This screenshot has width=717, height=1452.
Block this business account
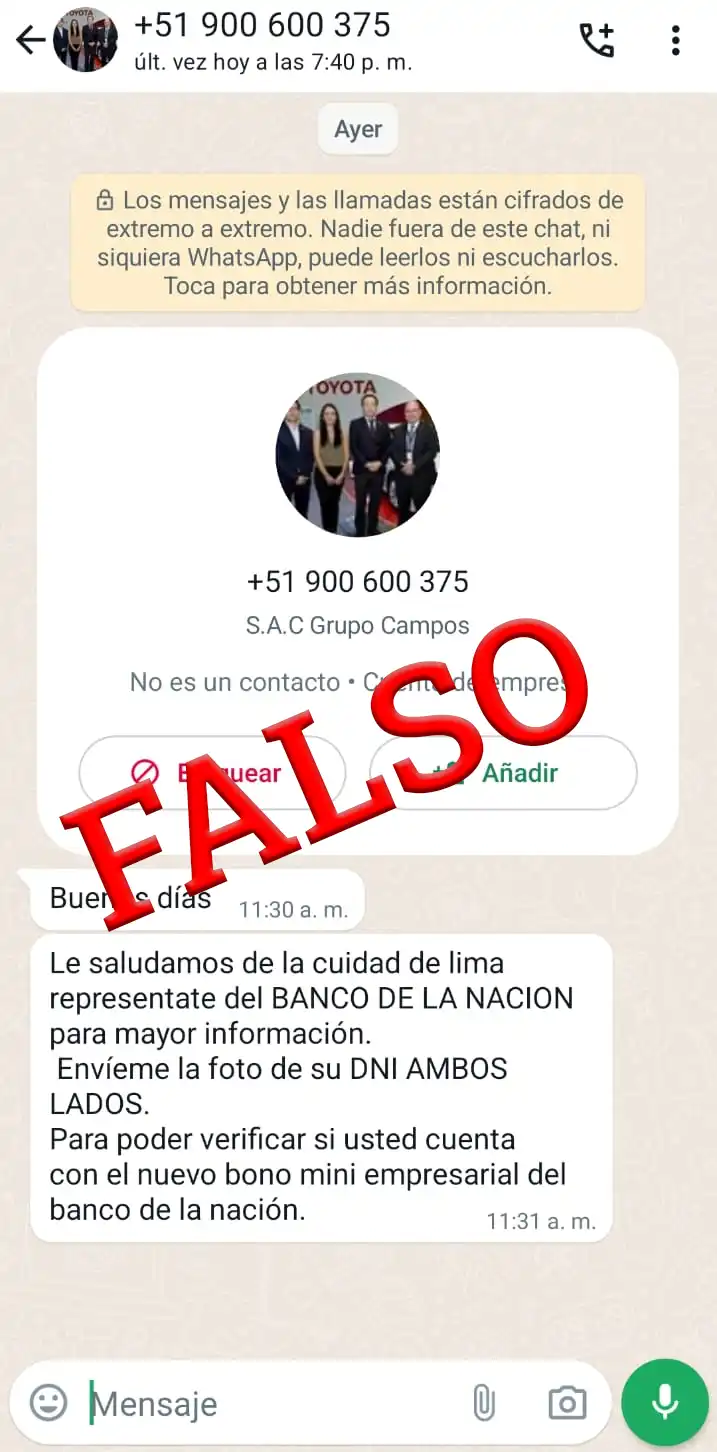click(212, 773)
